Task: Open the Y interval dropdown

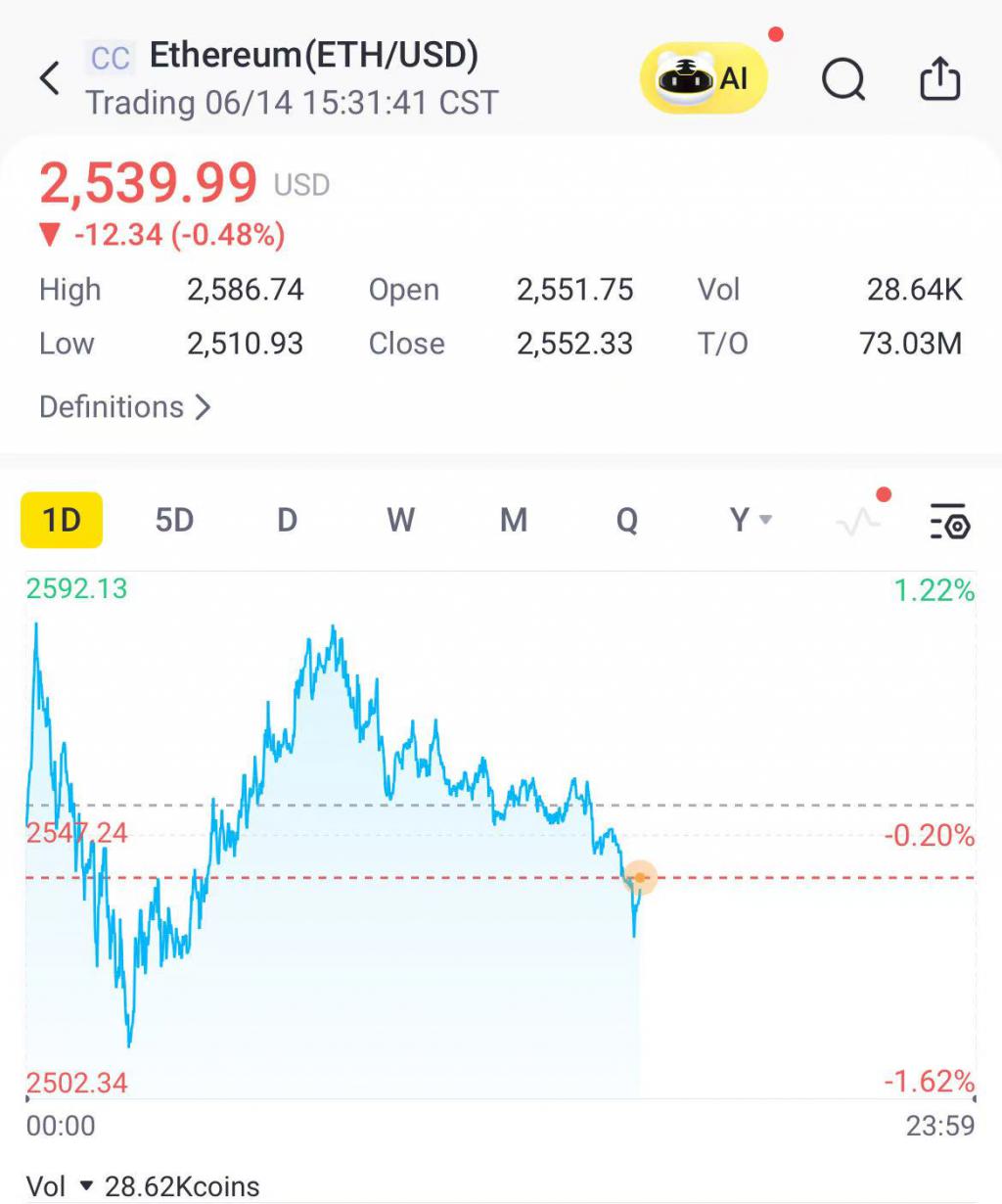Action: pyautogui.click(x=748, y=520)
